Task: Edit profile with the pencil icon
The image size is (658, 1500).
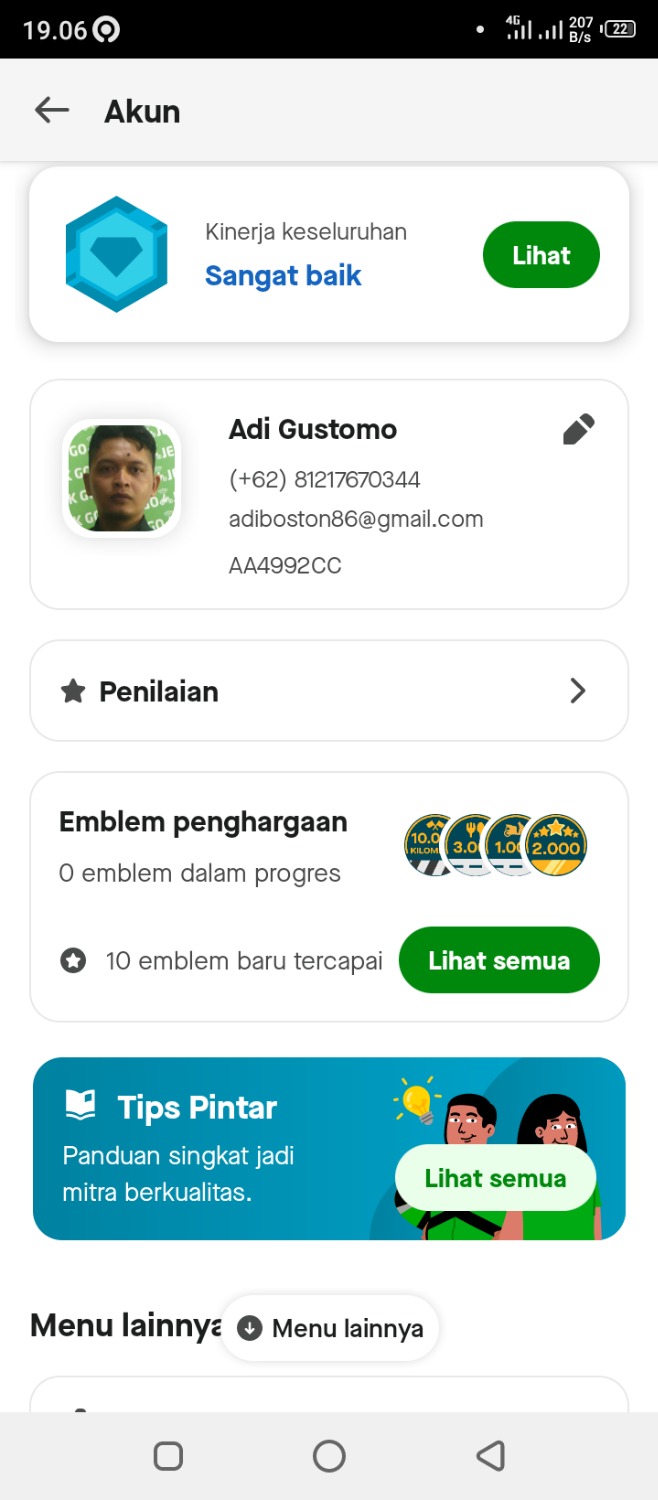Action: click(x=578, y=429)
